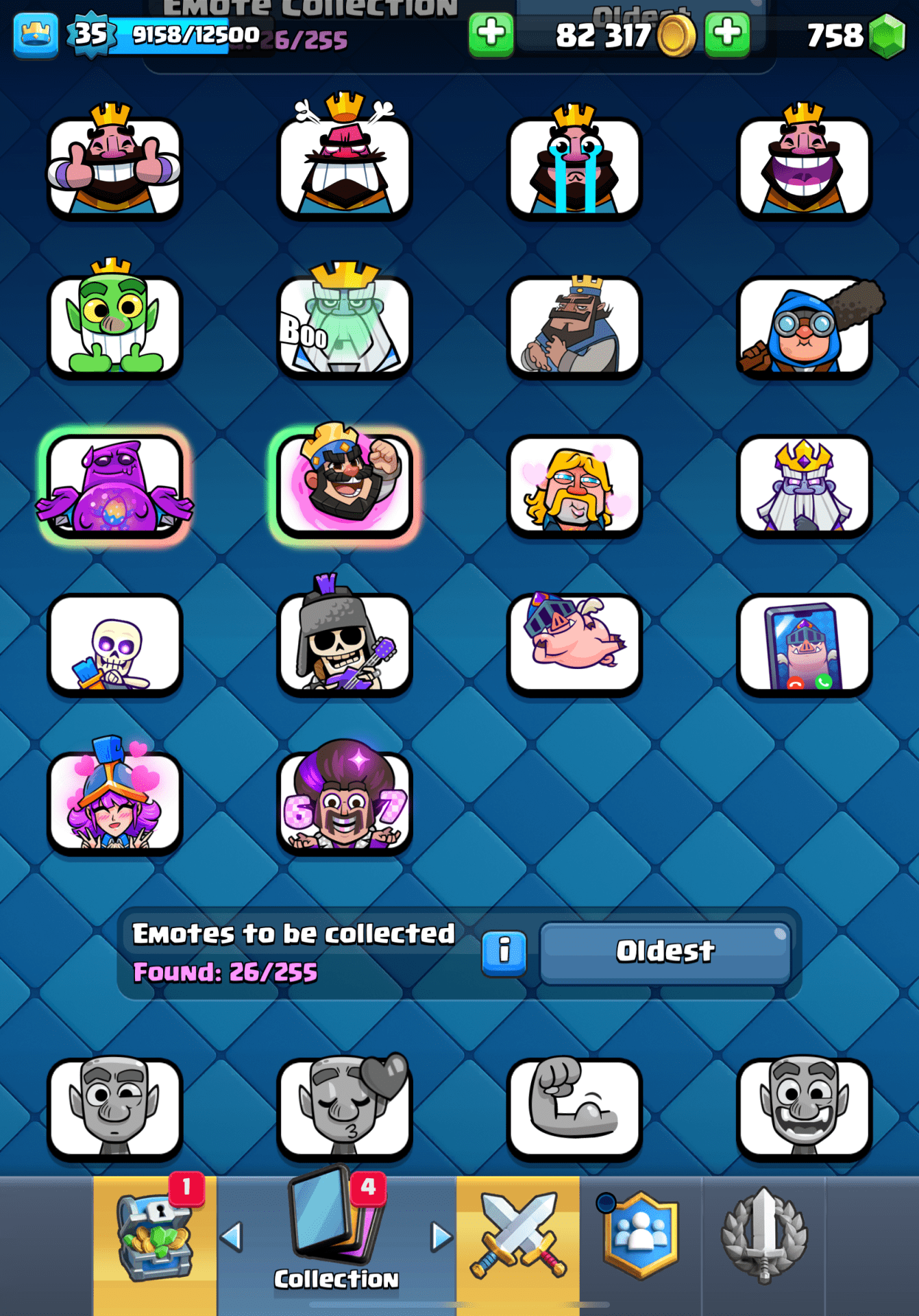The width and height of the screenshot is (919, 1316).
Task: Go to the next Collection page arrow
Action: tap(441, 1237)
